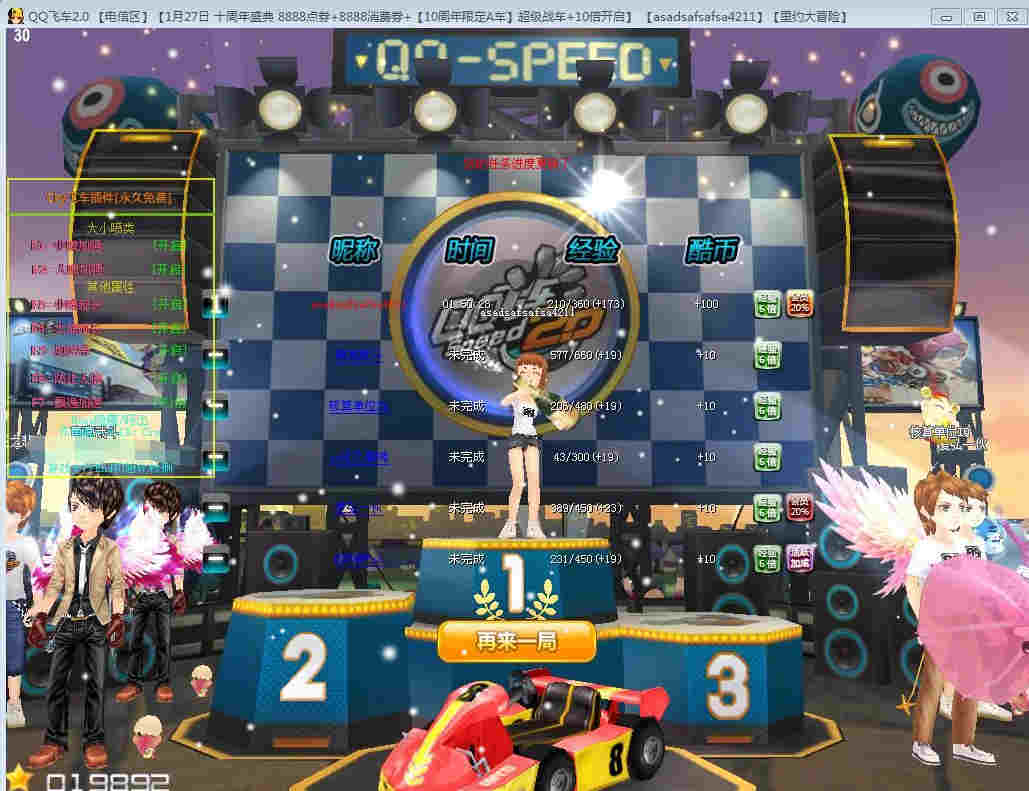Maximize the QQ飞车 game window
Screen dimensions: 1029x791
click(x=979, y=17)
